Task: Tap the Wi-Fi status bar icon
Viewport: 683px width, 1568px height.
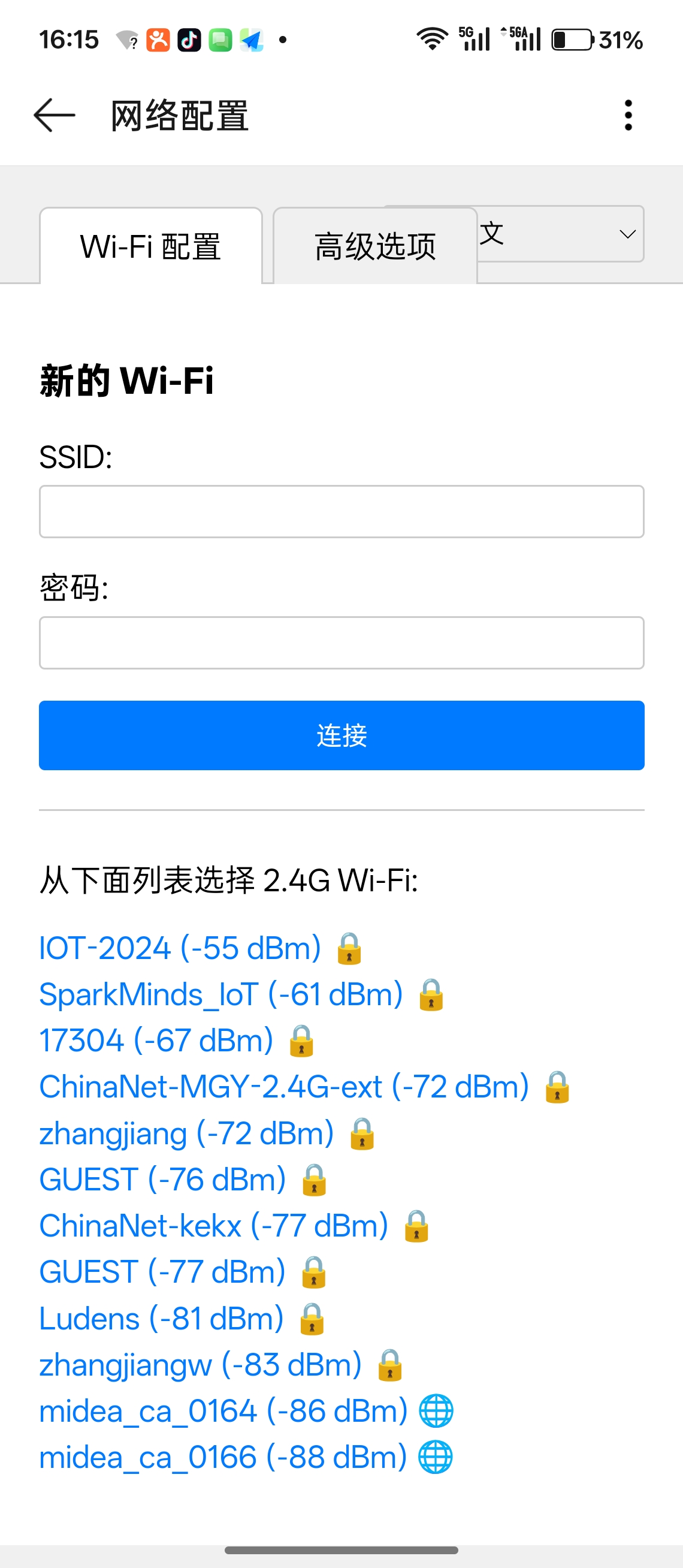Action: coord(433,38)
